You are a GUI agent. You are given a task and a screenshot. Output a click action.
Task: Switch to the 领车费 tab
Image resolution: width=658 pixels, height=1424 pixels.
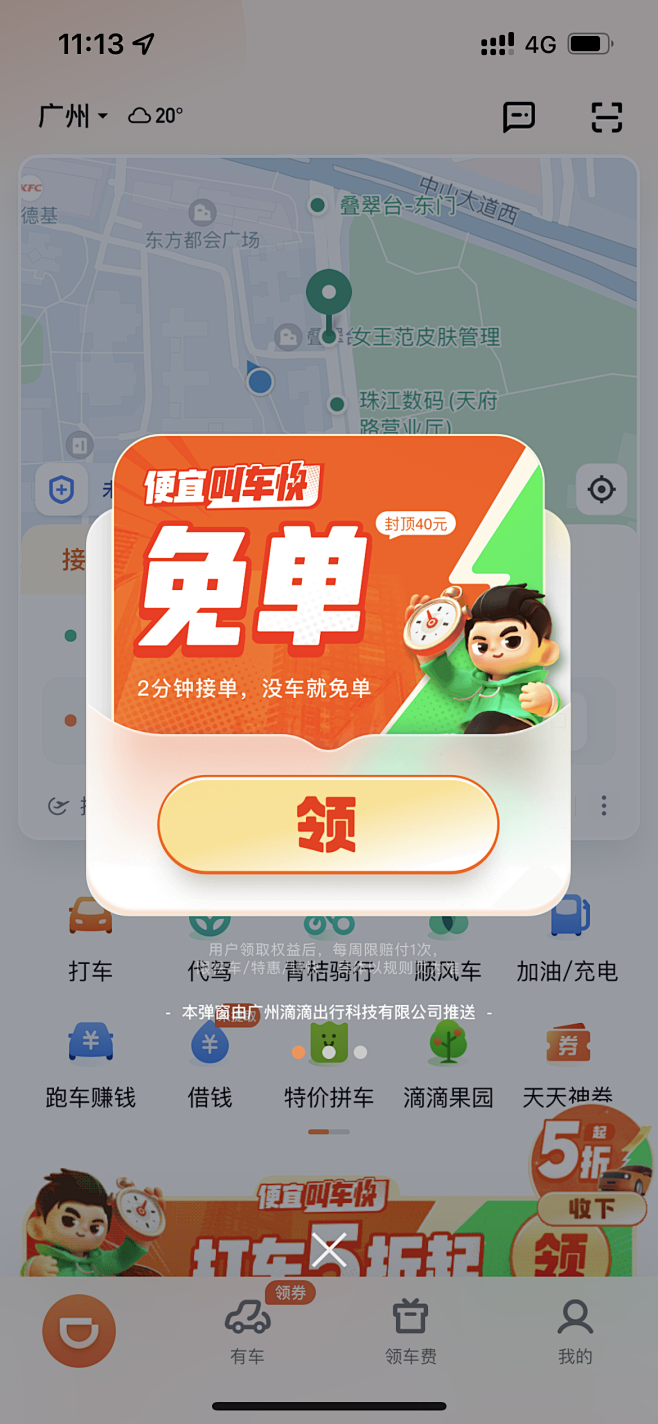pos(411,1333)
